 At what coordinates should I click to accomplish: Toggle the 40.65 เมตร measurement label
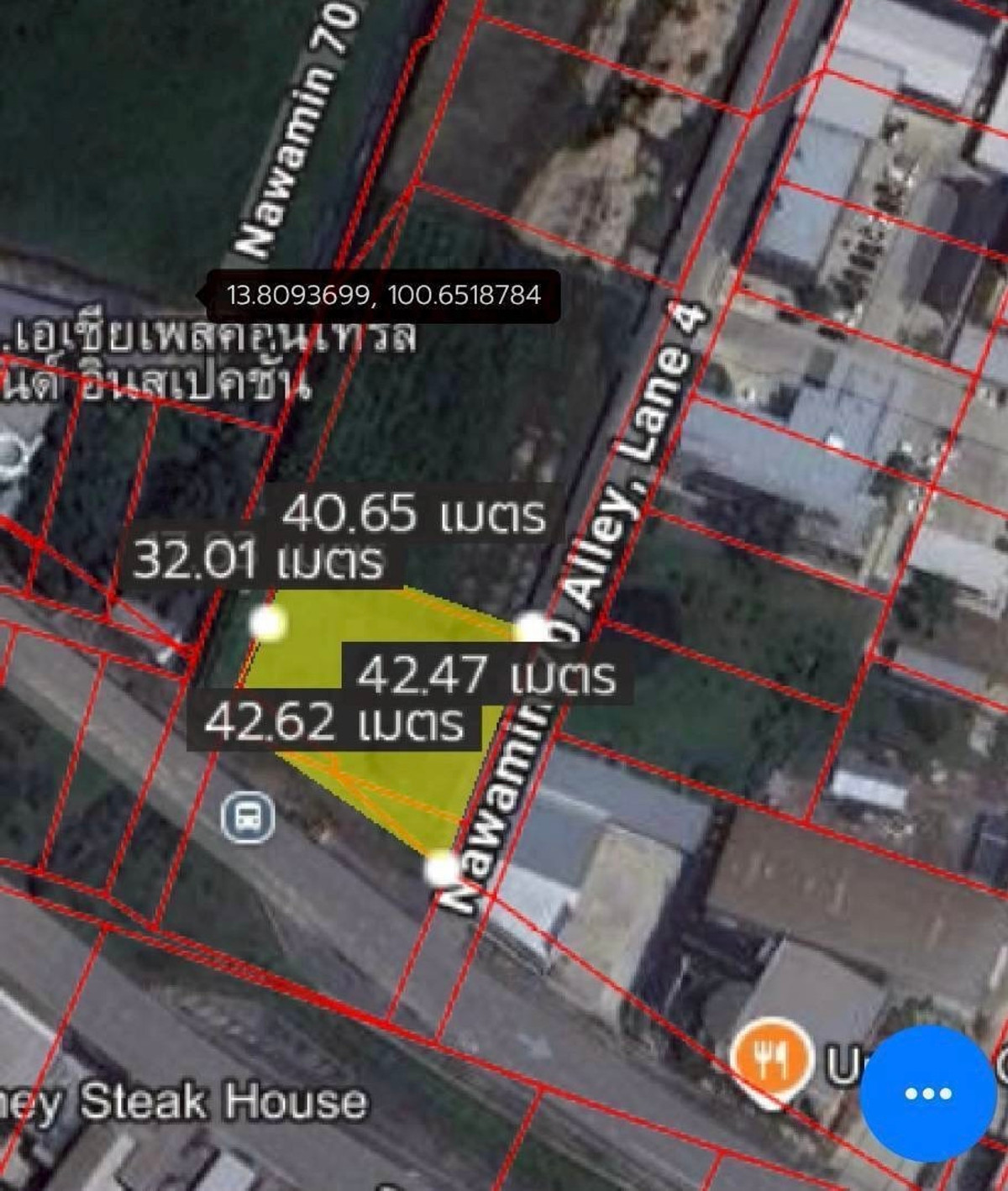[413, 518]
